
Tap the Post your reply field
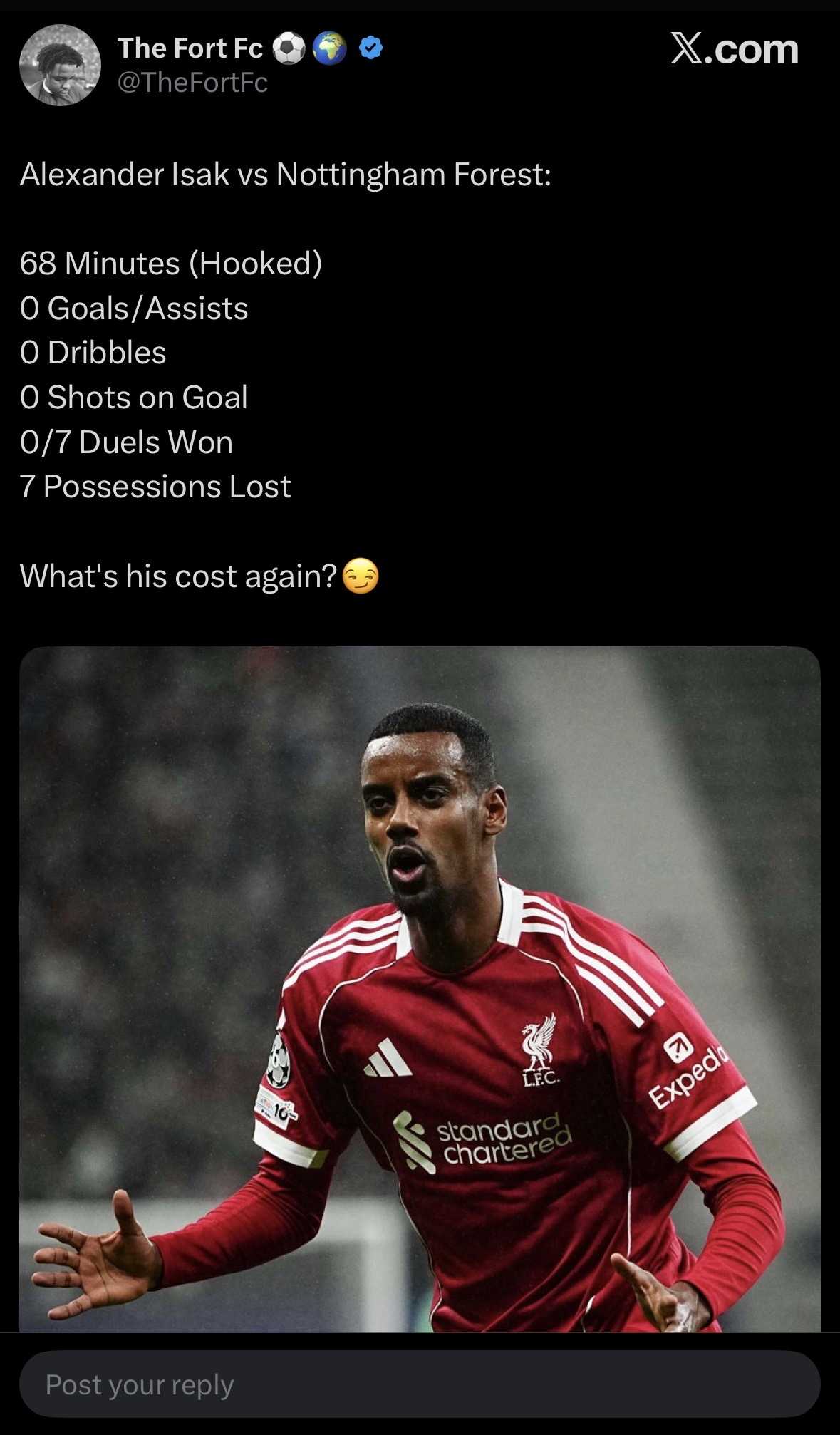[x=420, y=1384]
